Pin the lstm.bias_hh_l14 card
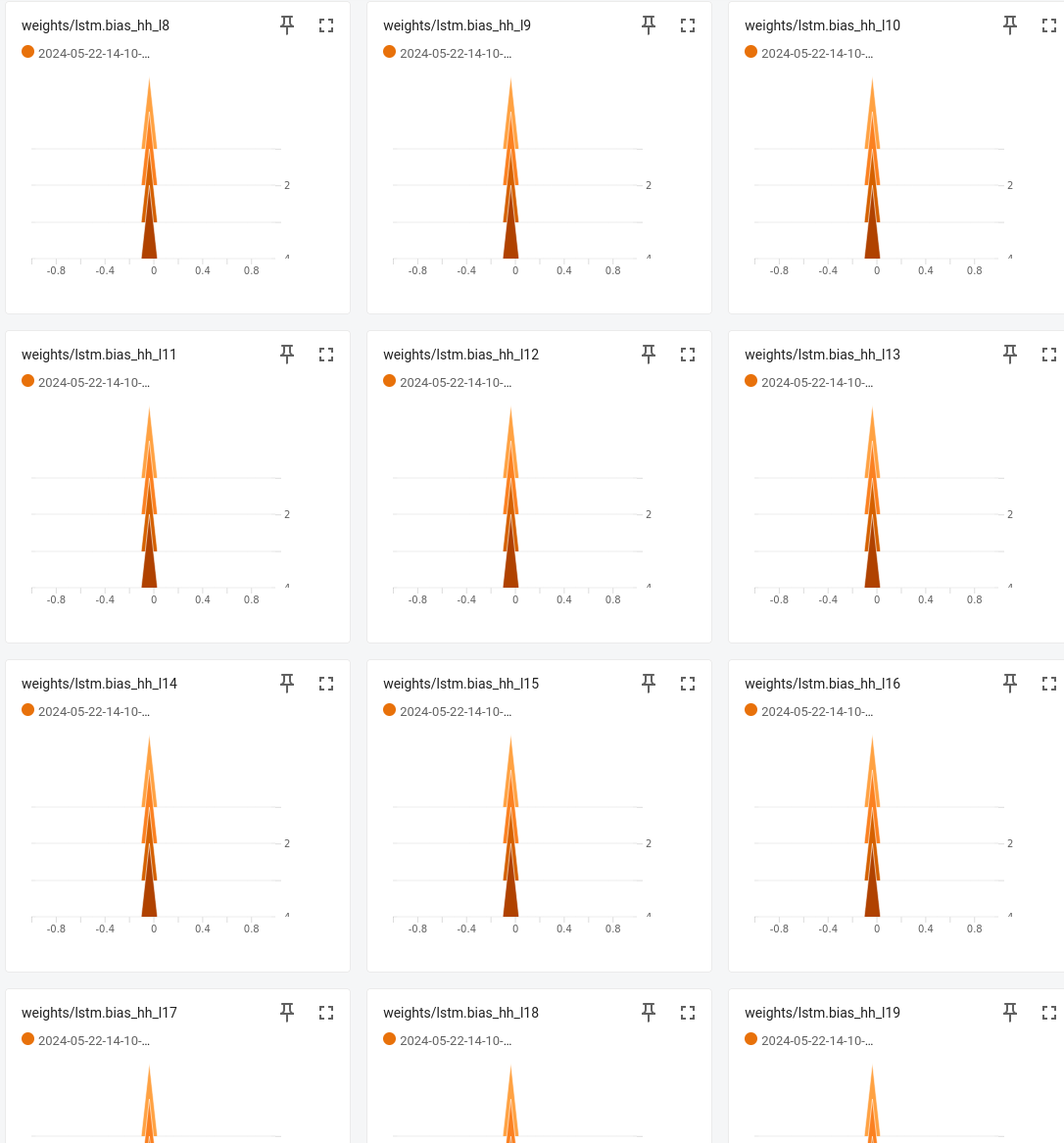Viewport: 1064px width, 1143px height. 287,684
